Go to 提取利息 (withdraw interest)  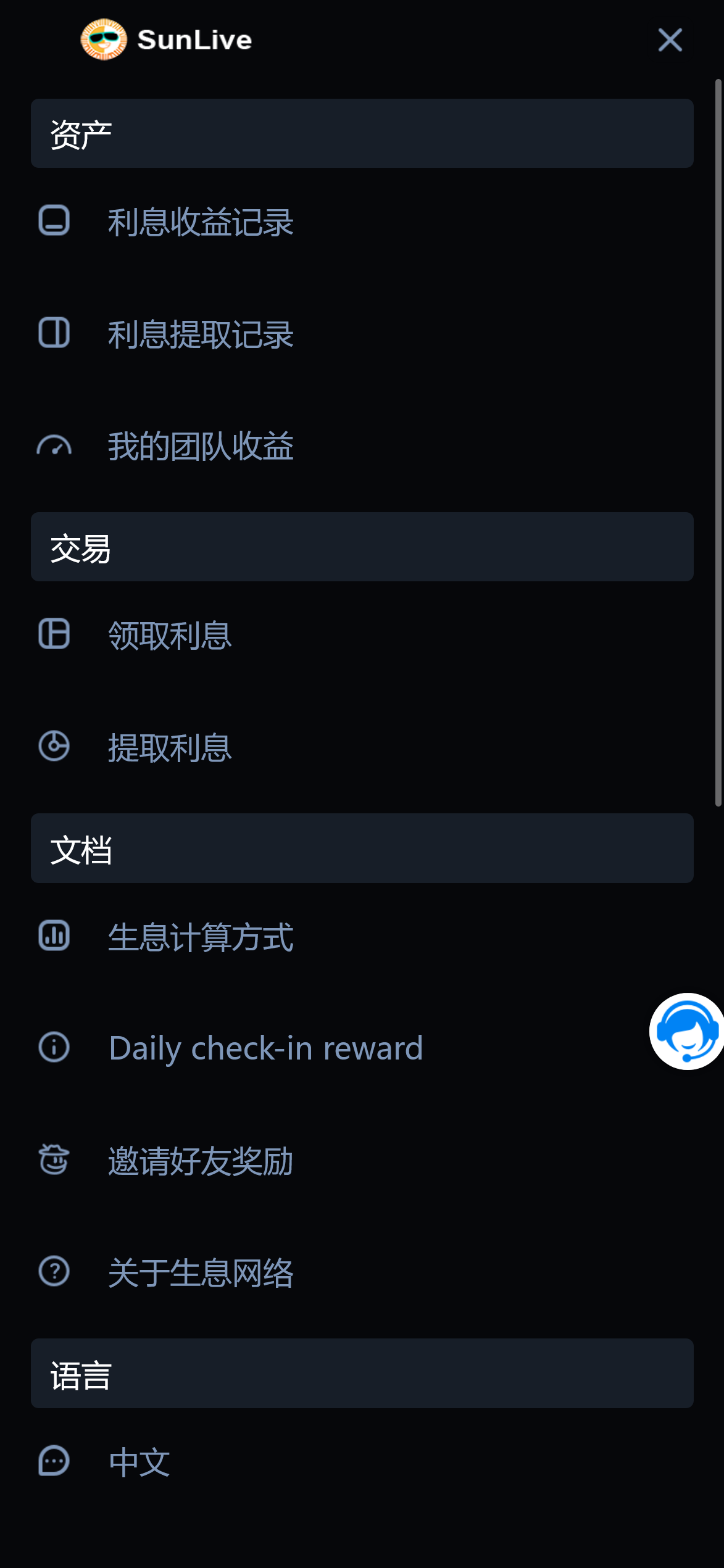click(170, 747)
